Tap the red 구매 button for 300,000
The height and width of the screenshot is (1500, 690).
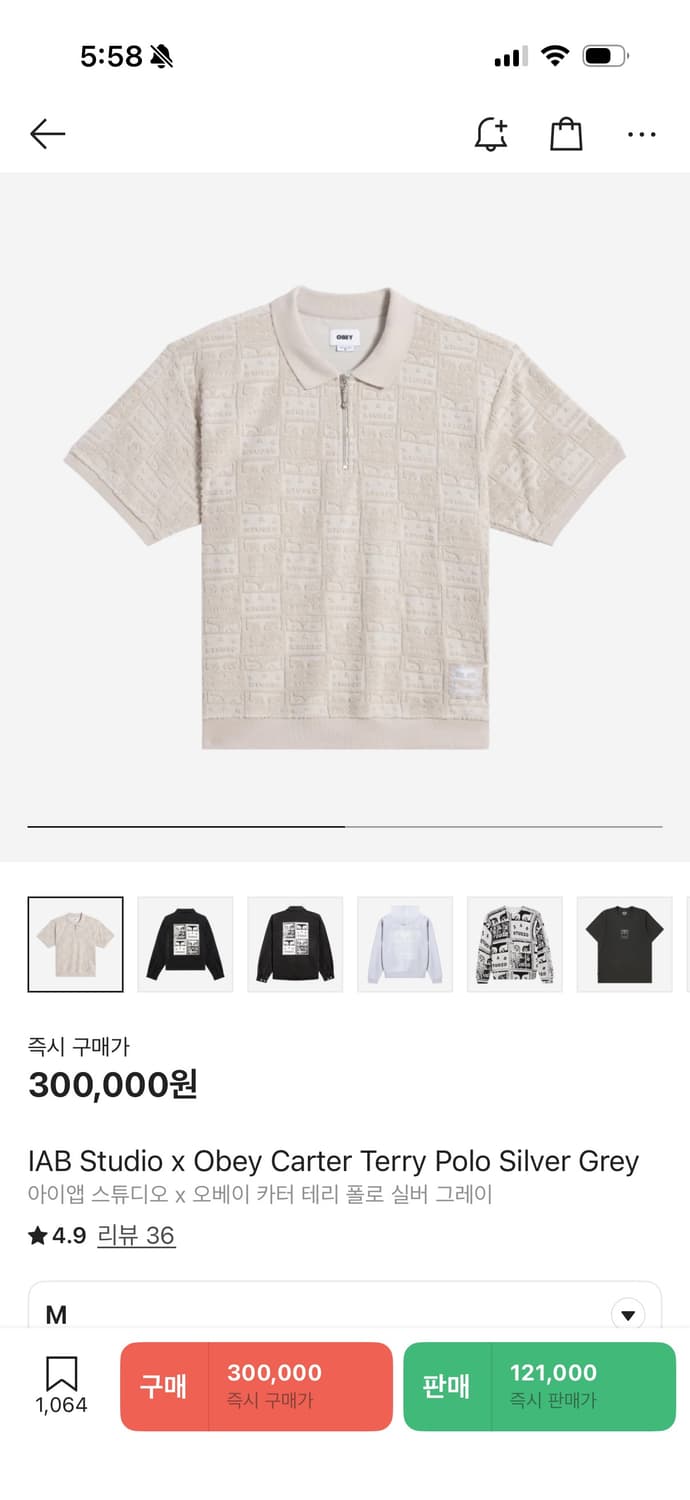(256, 1386)
